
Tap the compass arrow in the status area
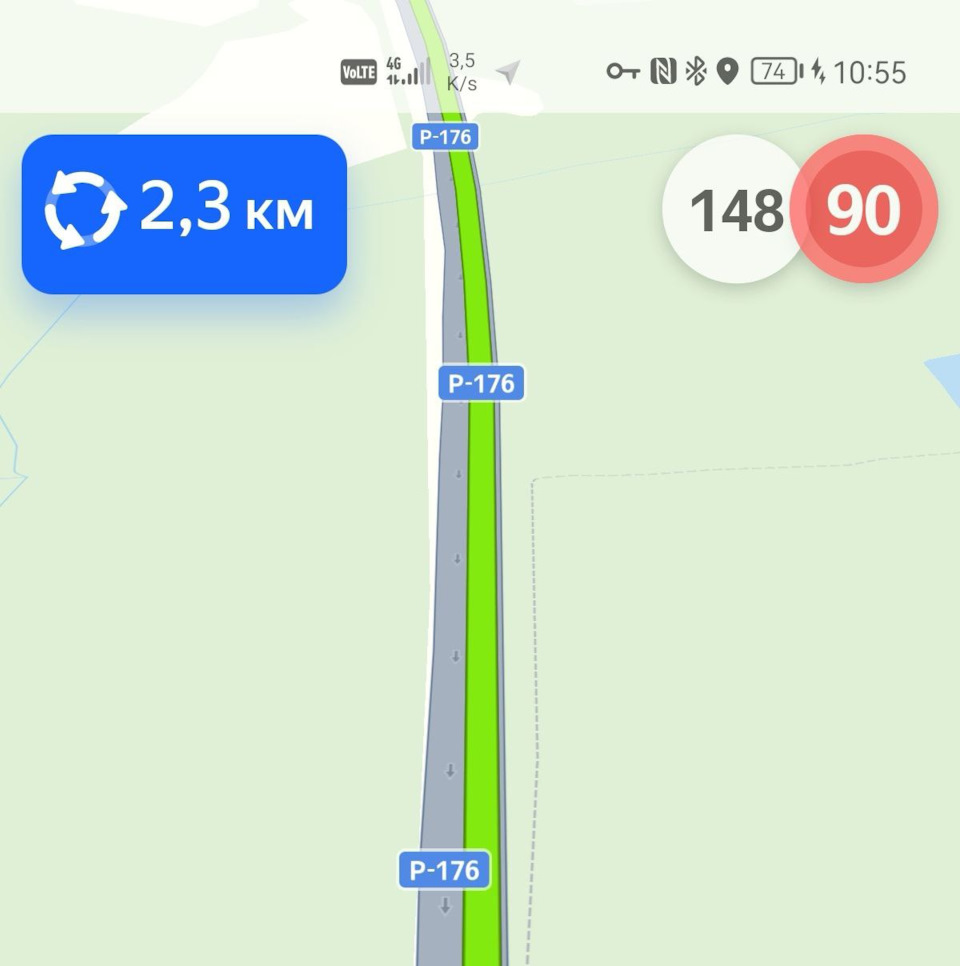coord(508,68)
